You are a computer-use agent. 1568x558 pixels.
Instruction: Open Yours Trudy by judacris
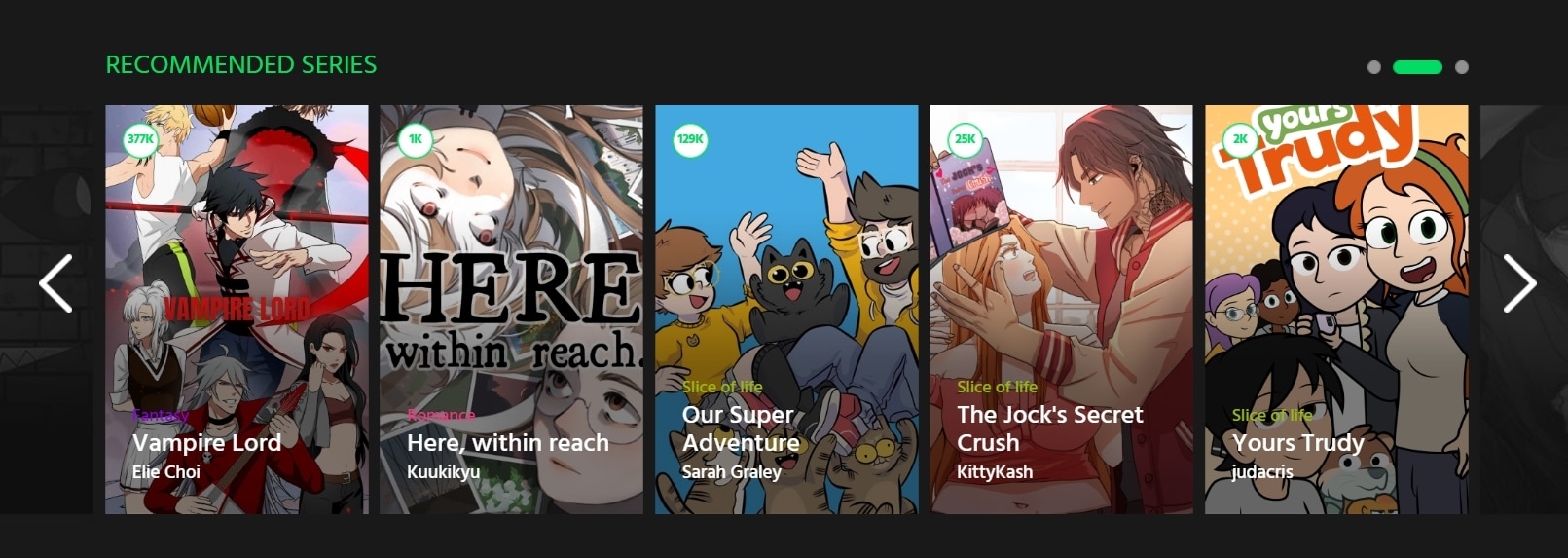[1336, 310]
